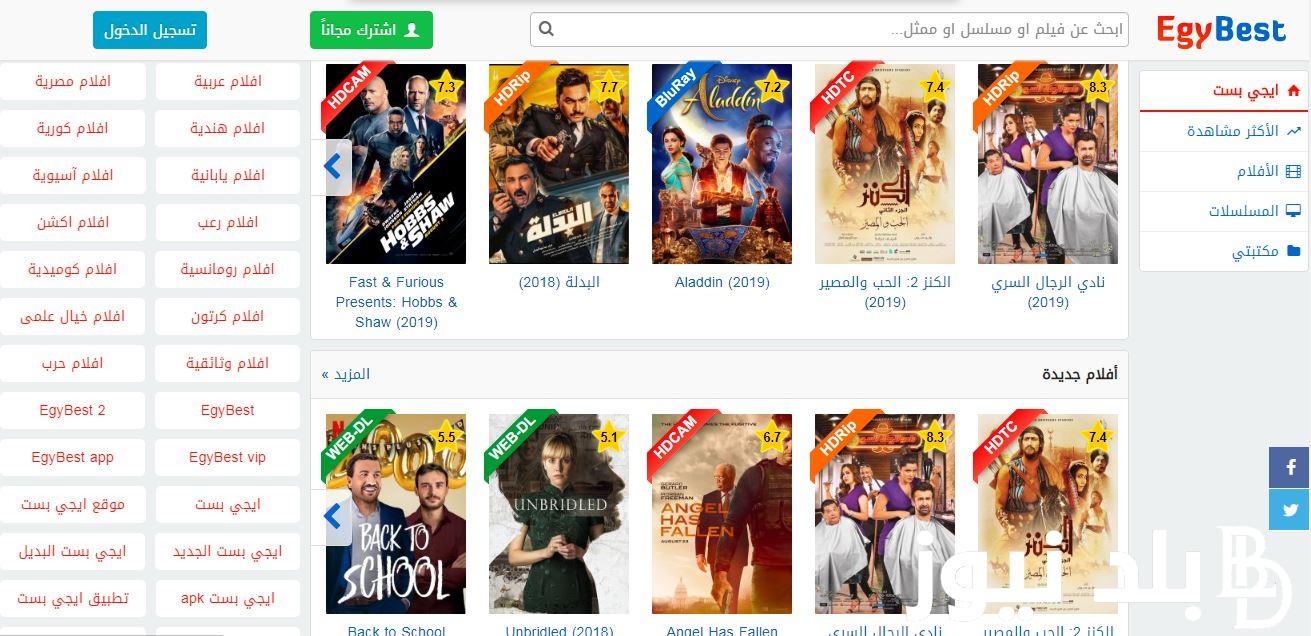Choose the افلام كوميدية category

tap(72, 269)
